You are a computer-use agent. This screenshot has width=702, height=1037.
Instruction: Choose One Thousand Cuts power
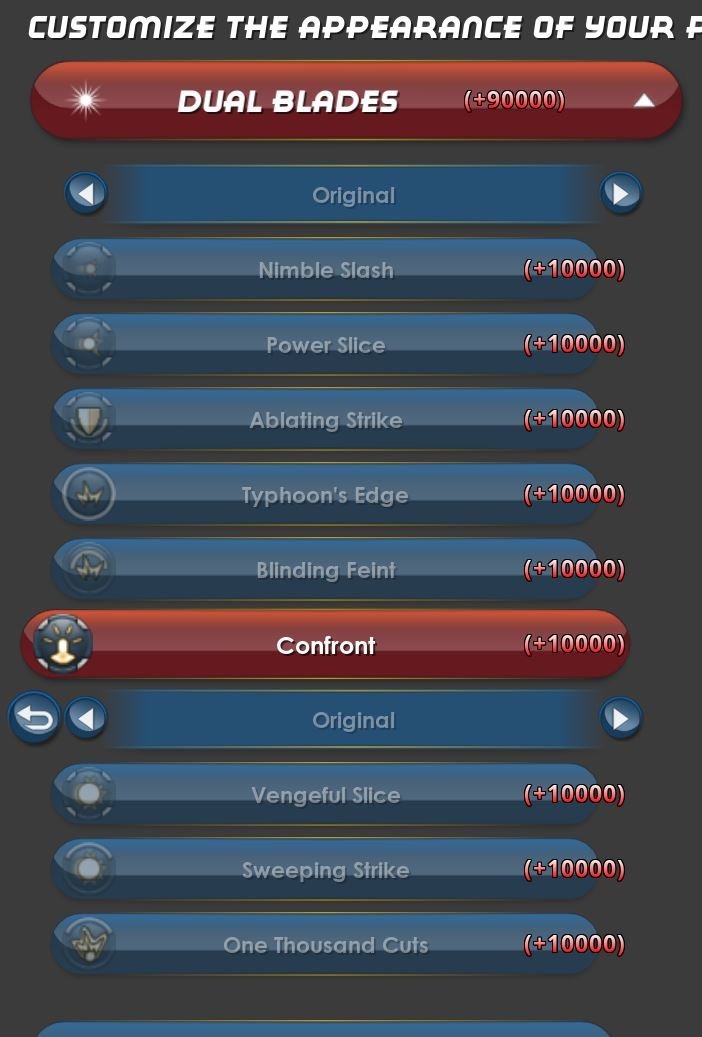tap(326, 945)
